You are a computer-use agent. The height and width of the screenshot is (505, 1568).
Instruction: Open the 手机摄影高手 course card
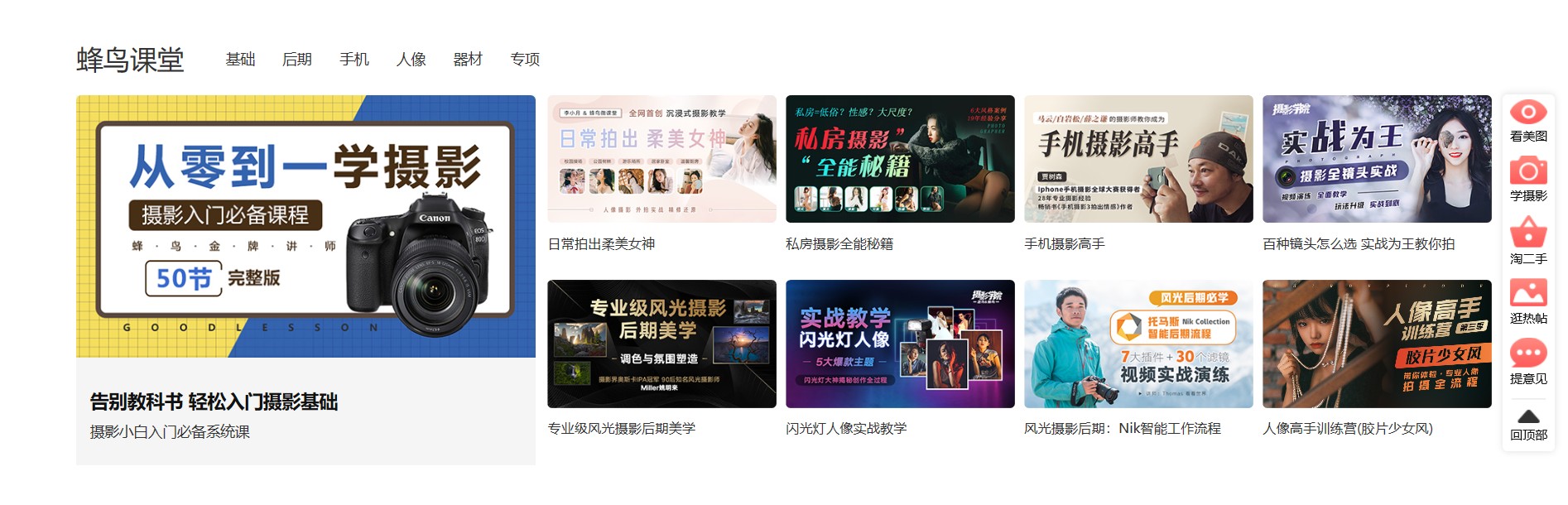coord(1138,159)
